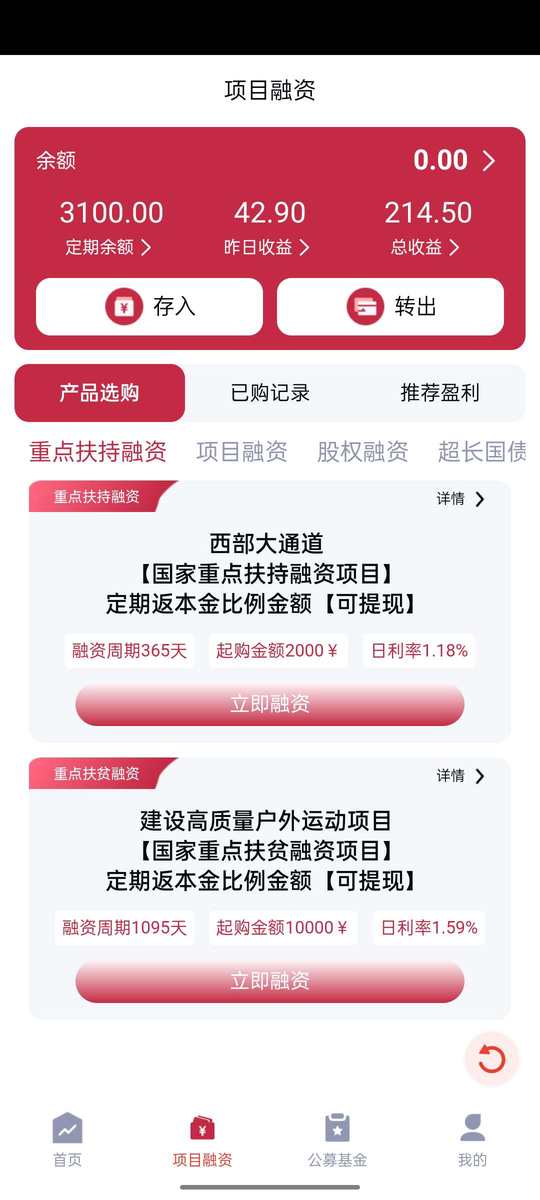
Task: Open the 余额 balance arrow
Action: pyautogui.click(x=488, y=161)
